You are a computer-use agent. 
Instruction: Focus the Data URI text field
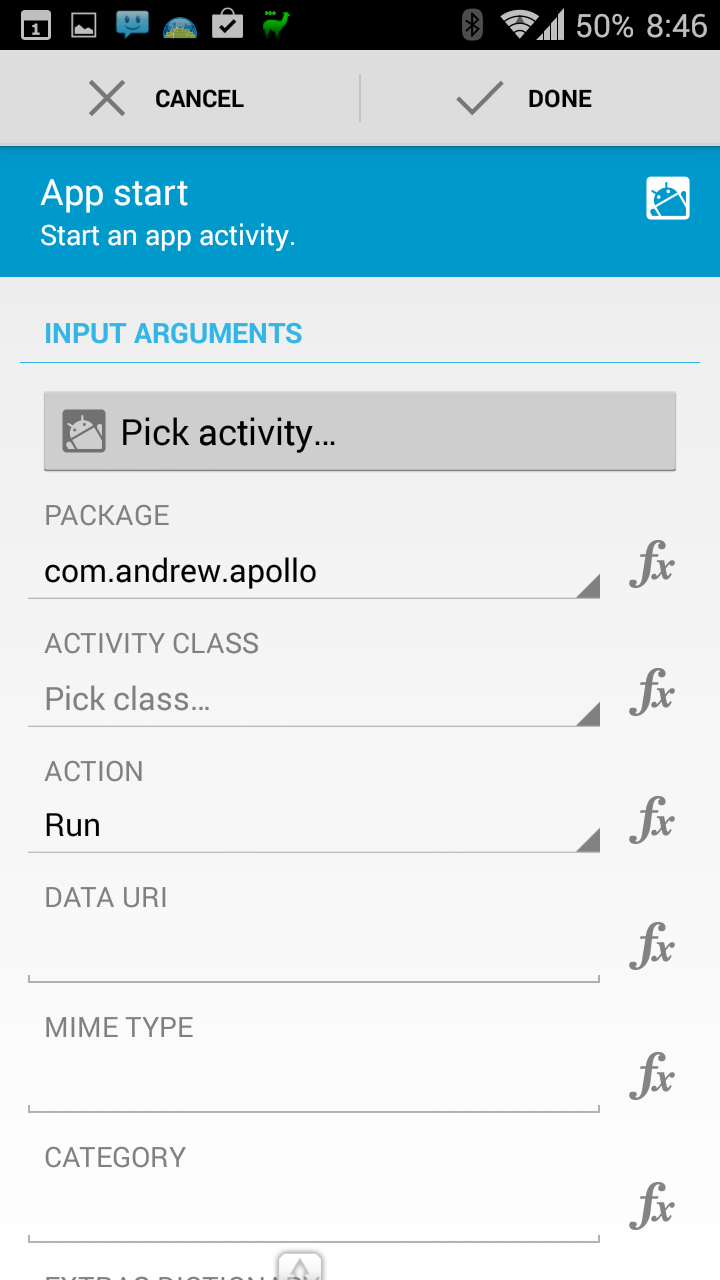[x=314, y=953]
